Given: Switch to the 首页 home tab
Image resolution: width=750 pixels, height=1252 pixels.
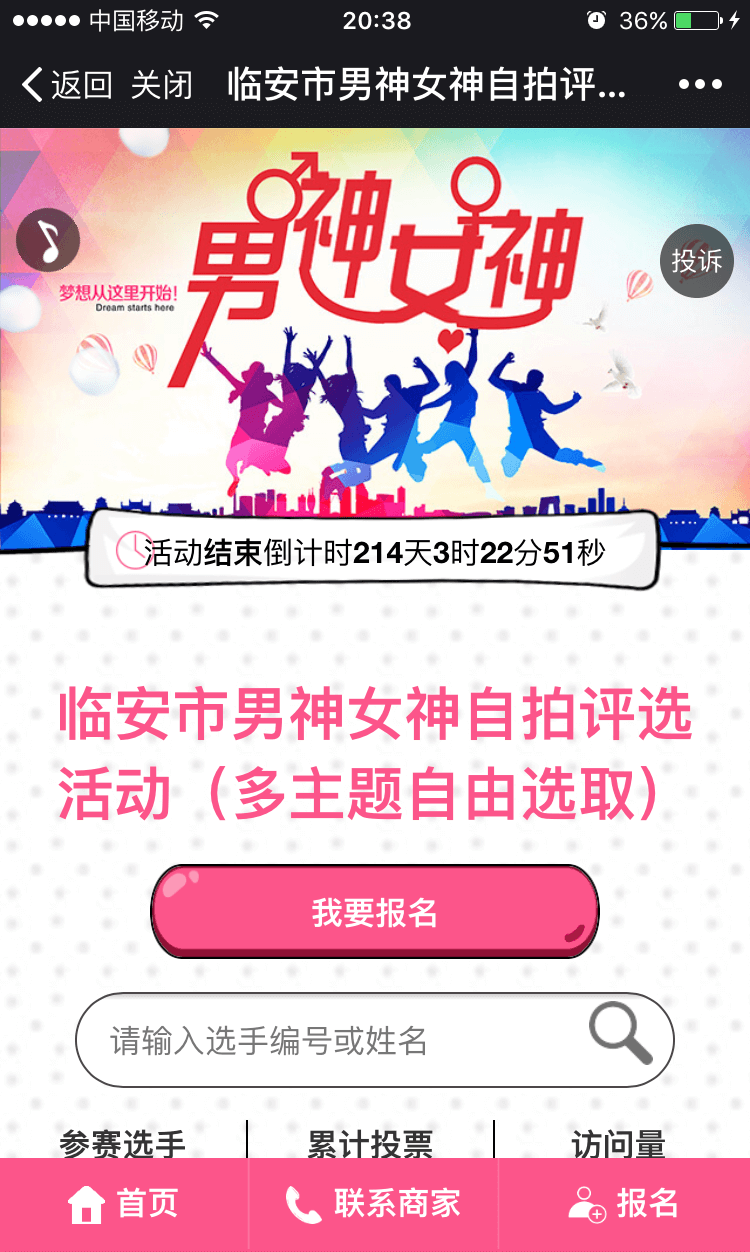Looking at the screenshot, I should [x=123, y=1204].
